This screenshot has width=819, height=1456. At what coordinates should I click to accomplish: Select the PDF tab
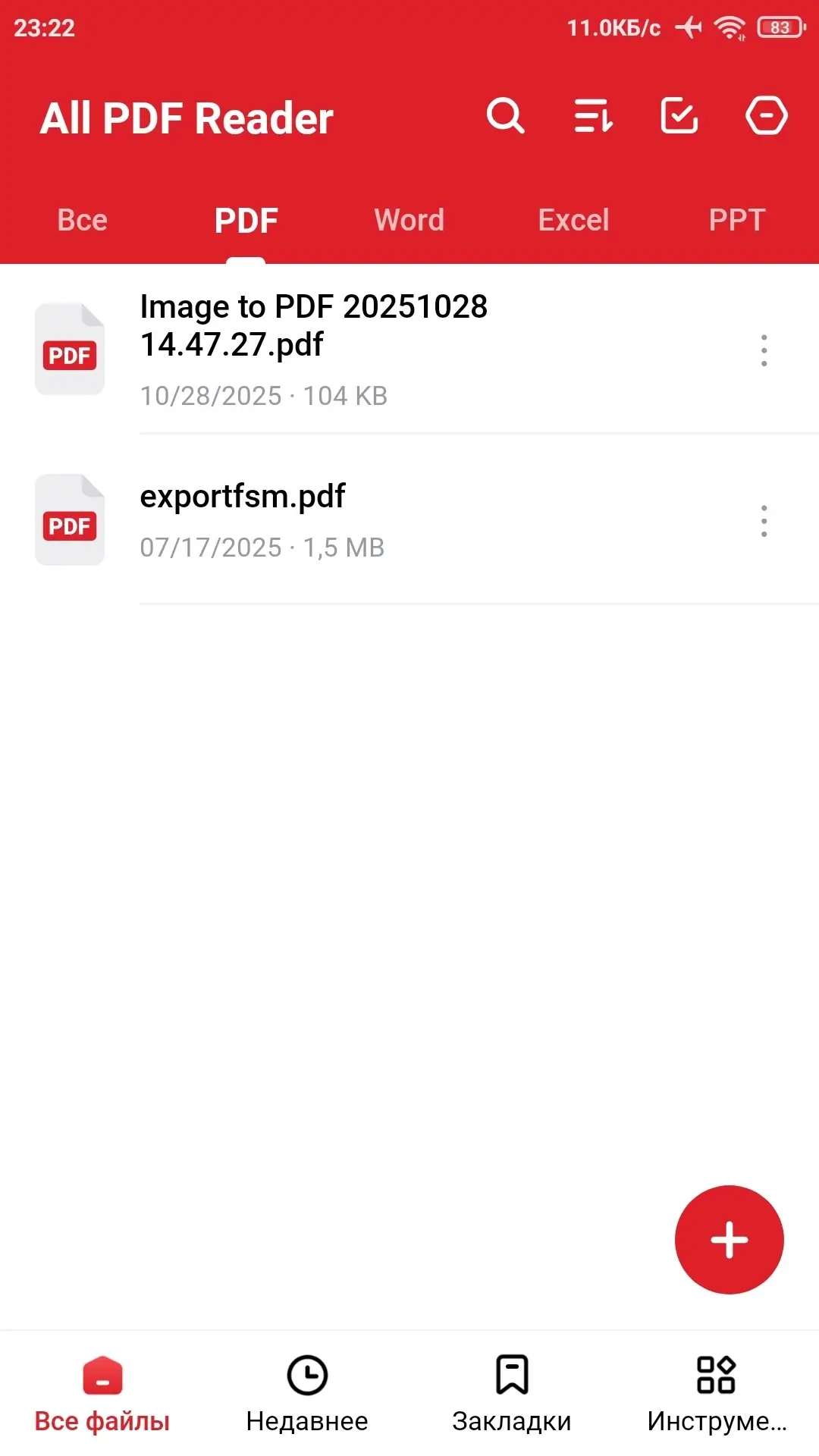point(246,221)
